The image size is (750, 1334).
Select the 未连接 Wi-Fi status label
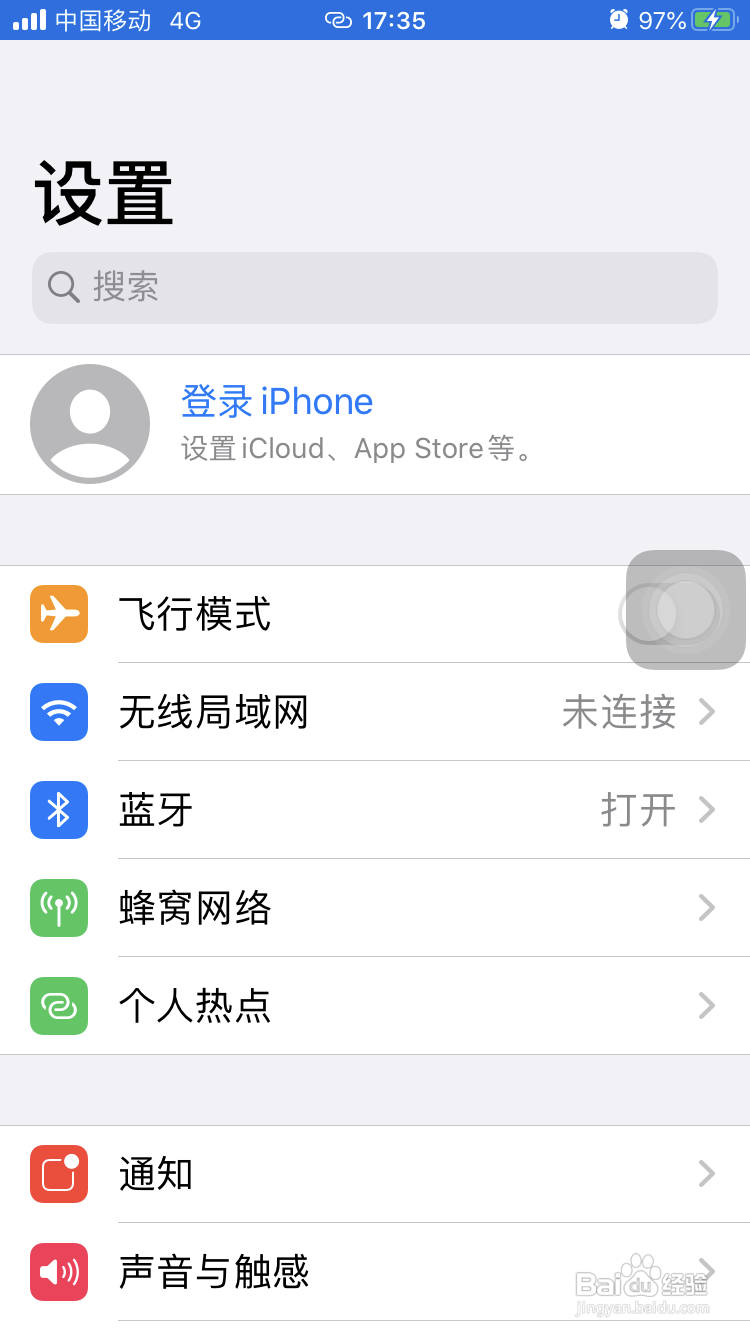pos(618,712)
